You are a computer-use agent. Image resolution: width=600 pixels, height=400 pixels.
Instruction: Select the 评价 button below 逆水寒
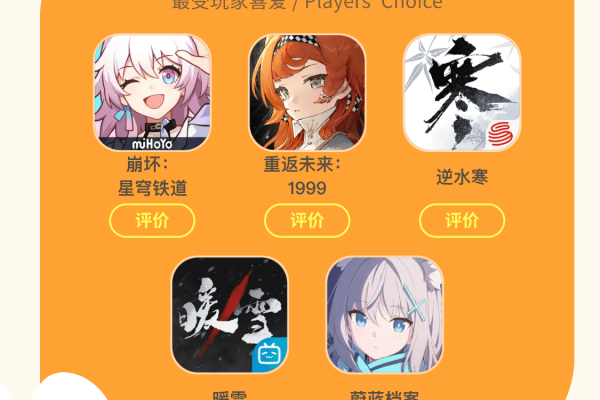click(x=462, y=221)
